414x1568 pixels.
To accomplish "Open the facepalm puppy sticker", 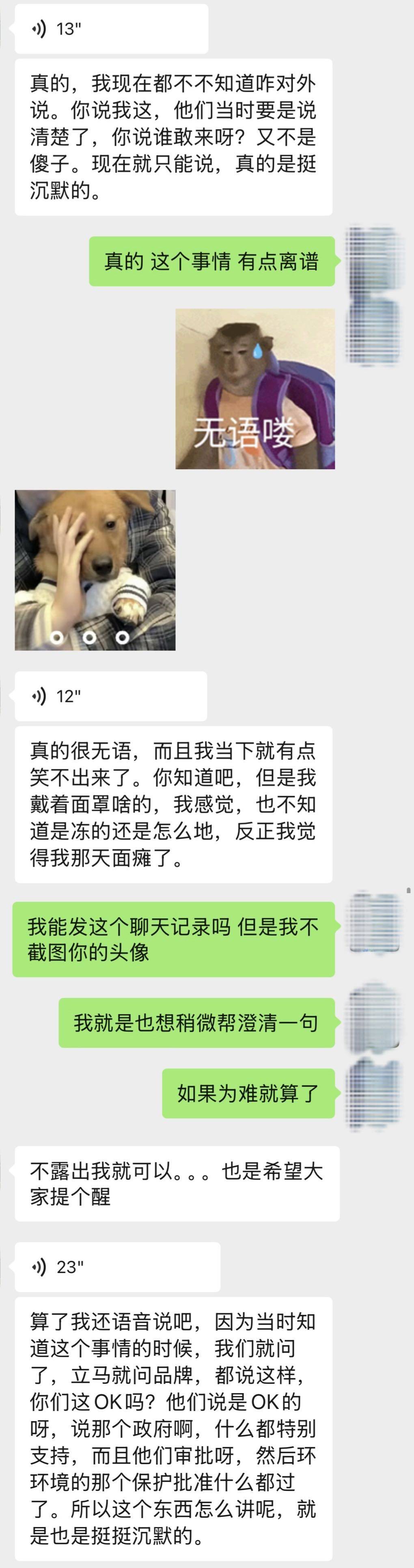I will [x=95, y=570].
